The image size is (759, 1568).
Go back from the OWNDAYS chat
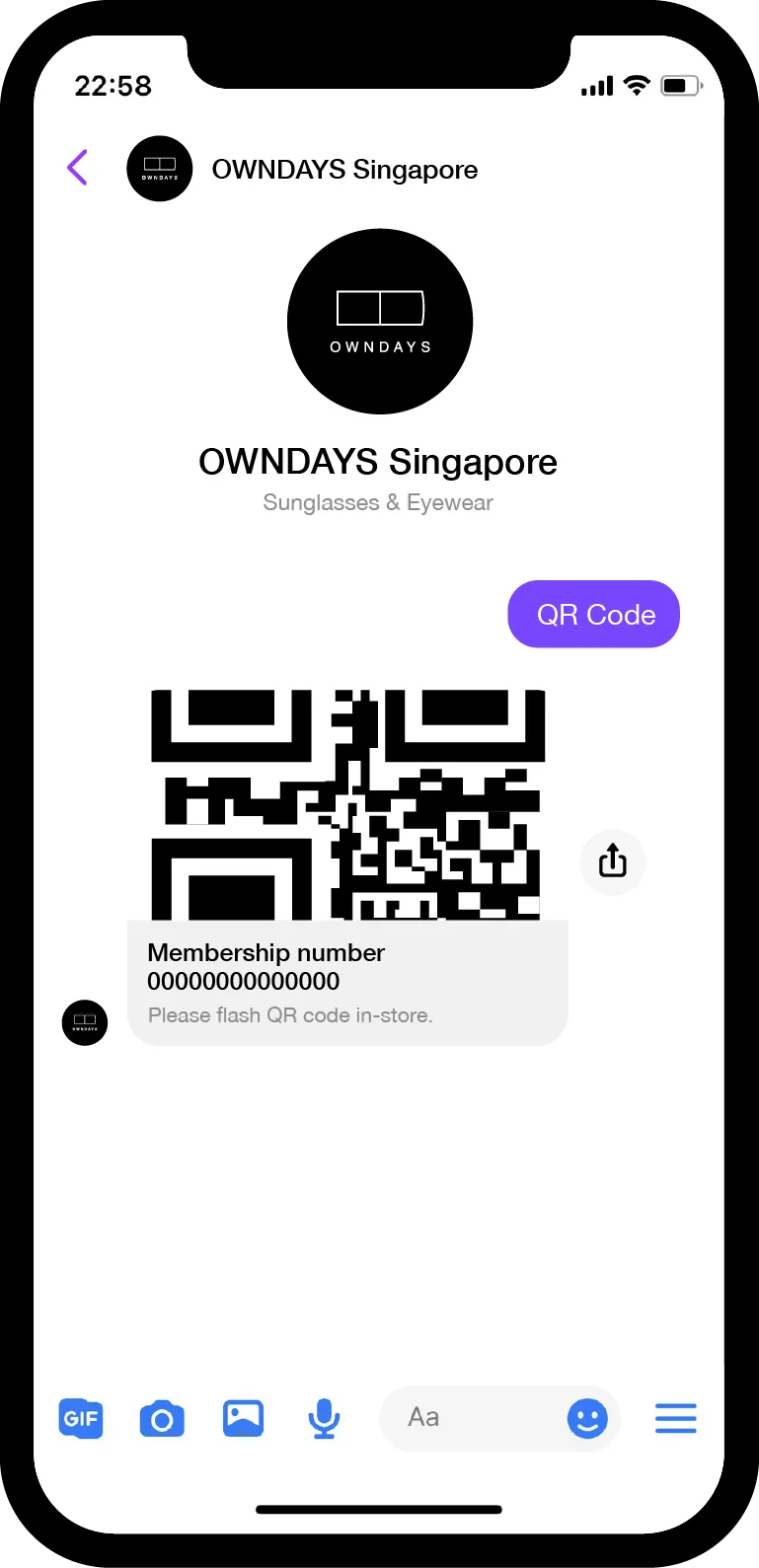point(77,168)
